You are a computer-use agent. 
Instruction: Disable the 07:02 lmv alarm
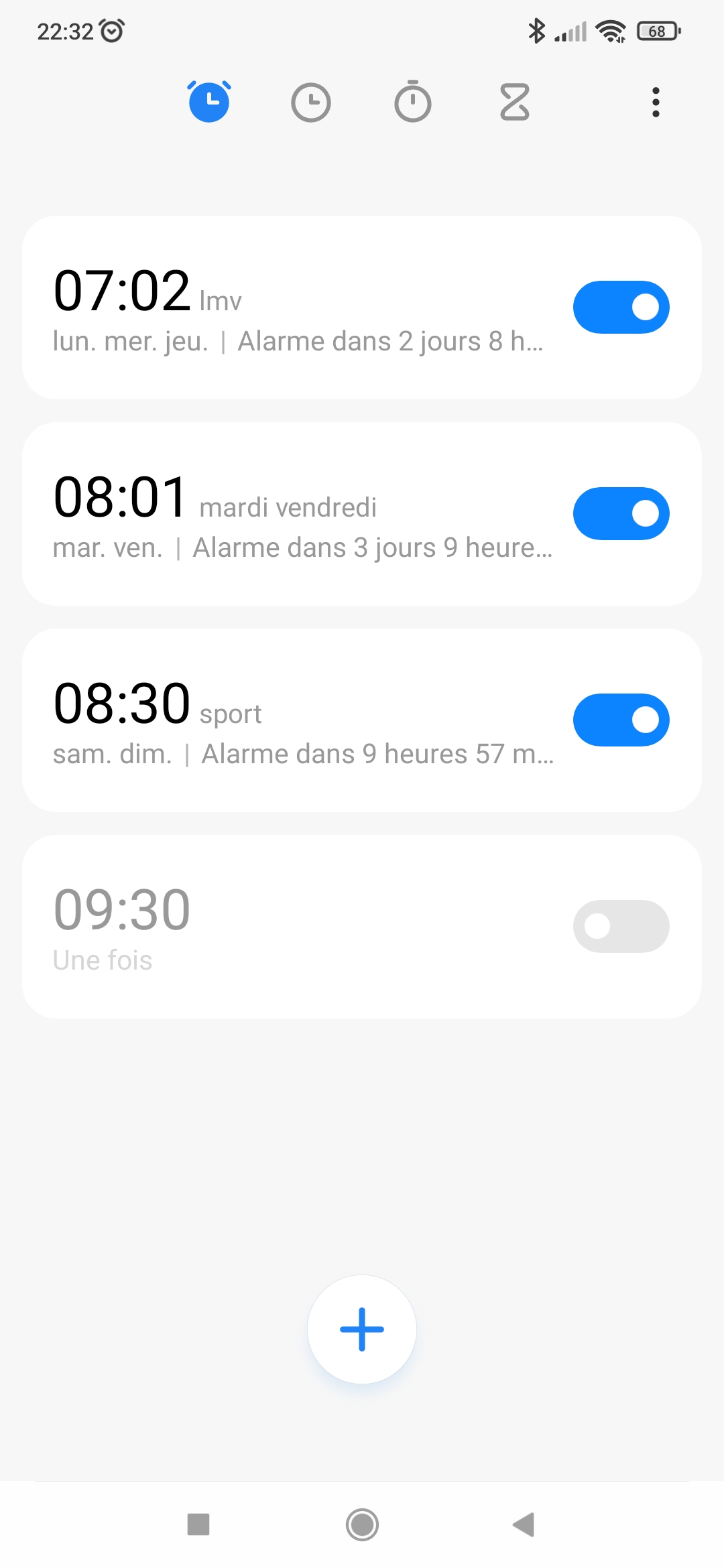(x=621, y=308)
